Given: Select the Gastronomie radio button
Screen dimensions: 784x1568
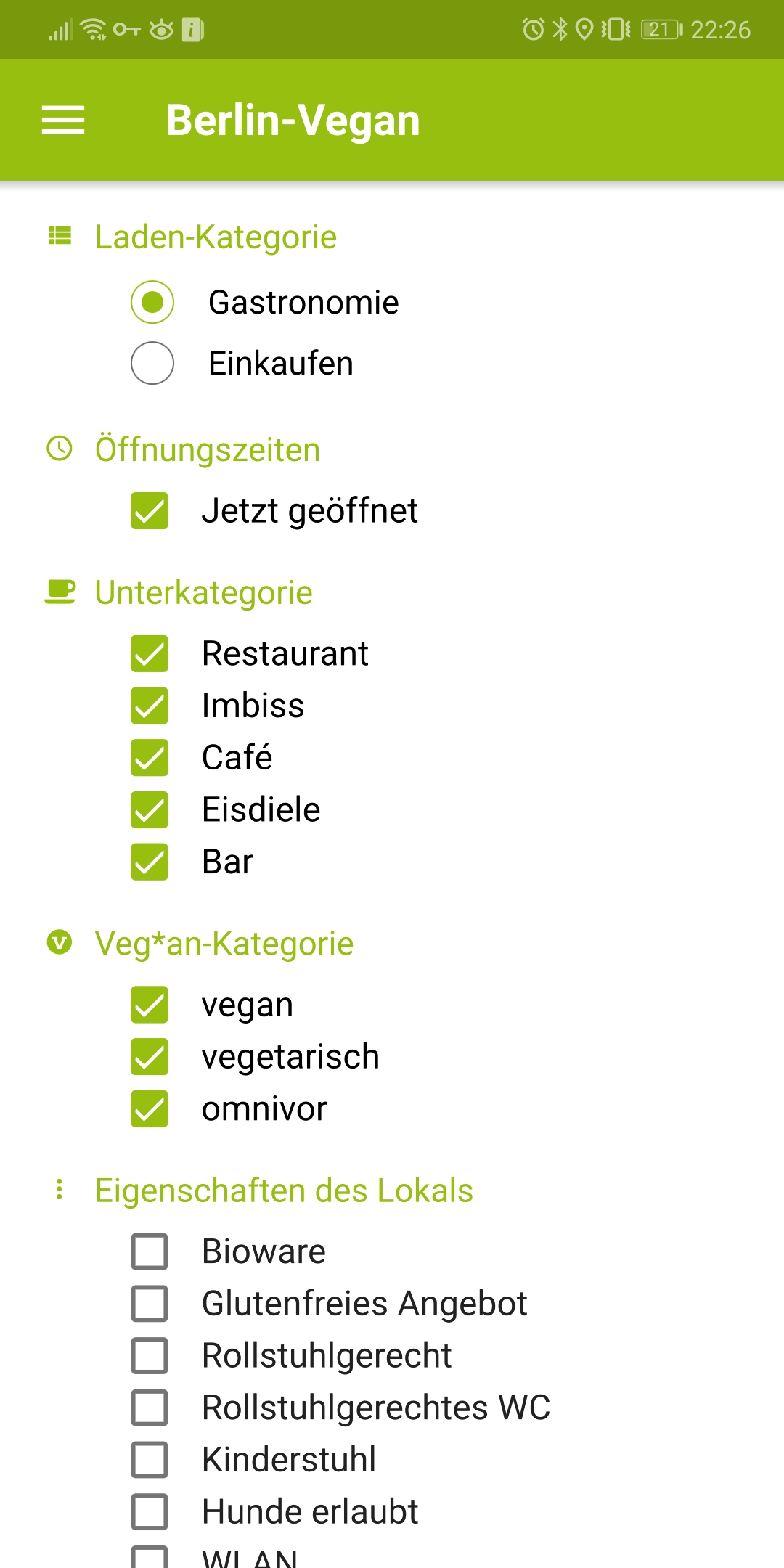Looking at the screenshot, I should (x=152, y=302).
